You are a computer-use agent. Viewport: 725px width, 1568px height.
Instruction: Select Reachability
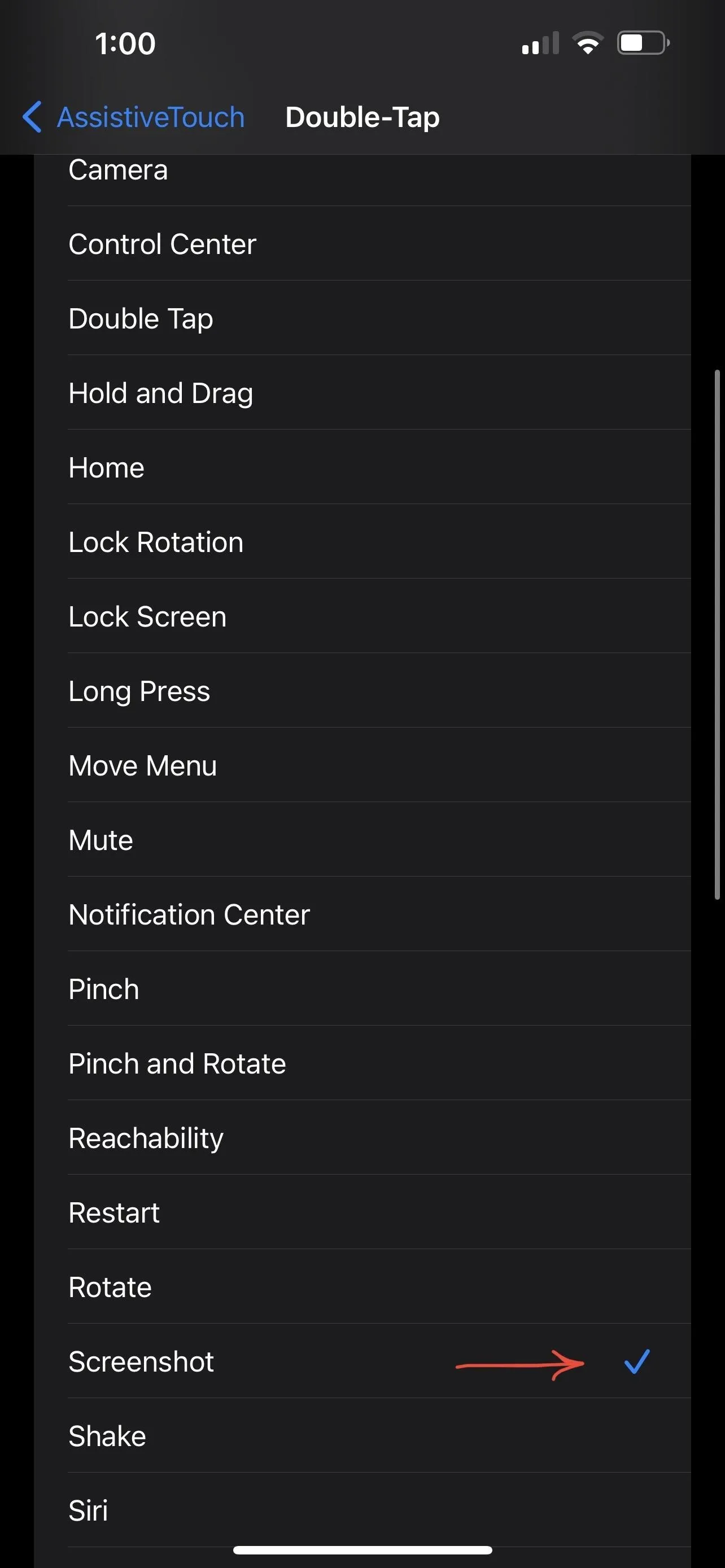point(362,1138)
